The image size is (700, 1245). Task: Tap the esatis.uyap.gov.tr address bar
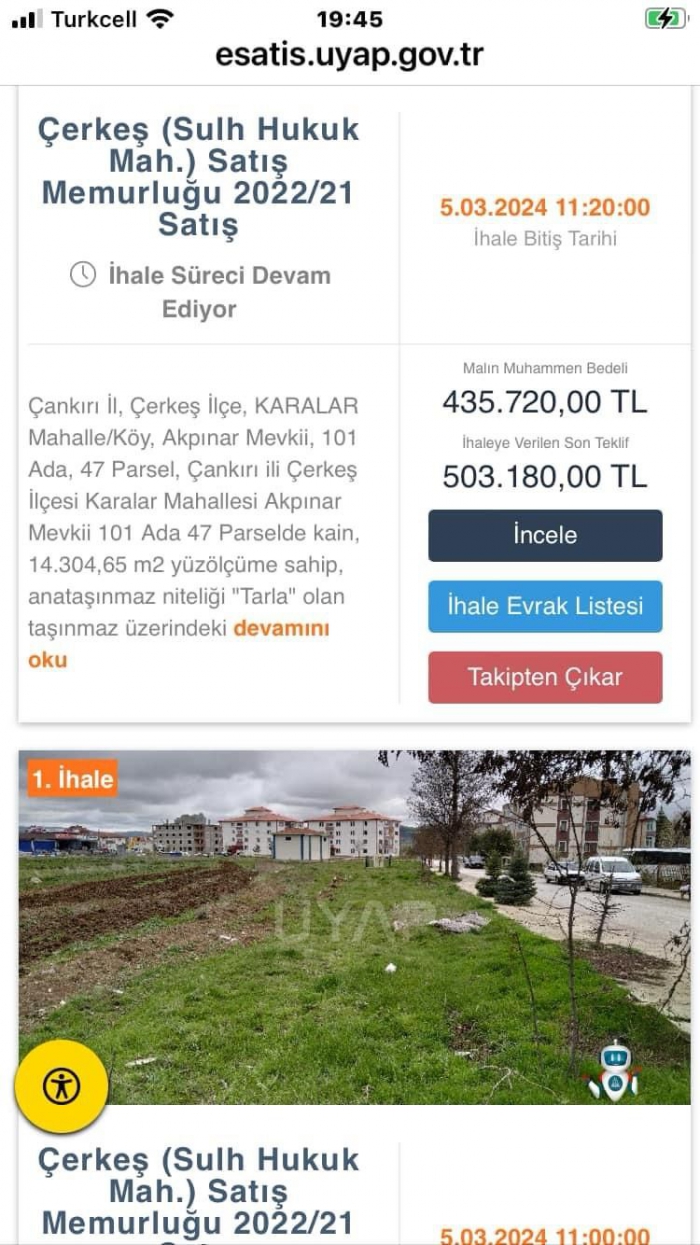click(x=350, y=55)
